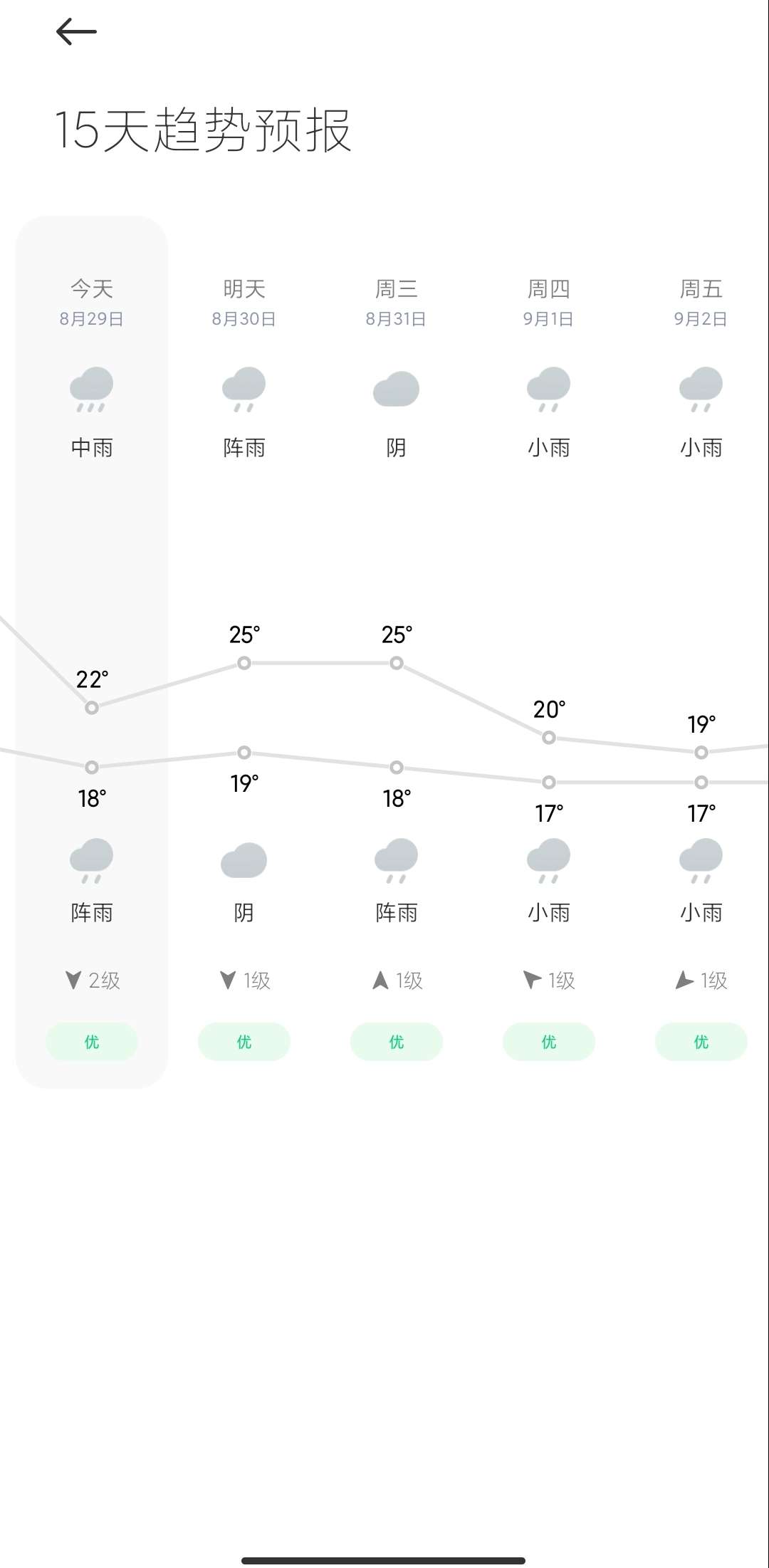This screenshot has height=1568, width=769.
Task: Go back using the arrow icon
Action: point(76,31)
